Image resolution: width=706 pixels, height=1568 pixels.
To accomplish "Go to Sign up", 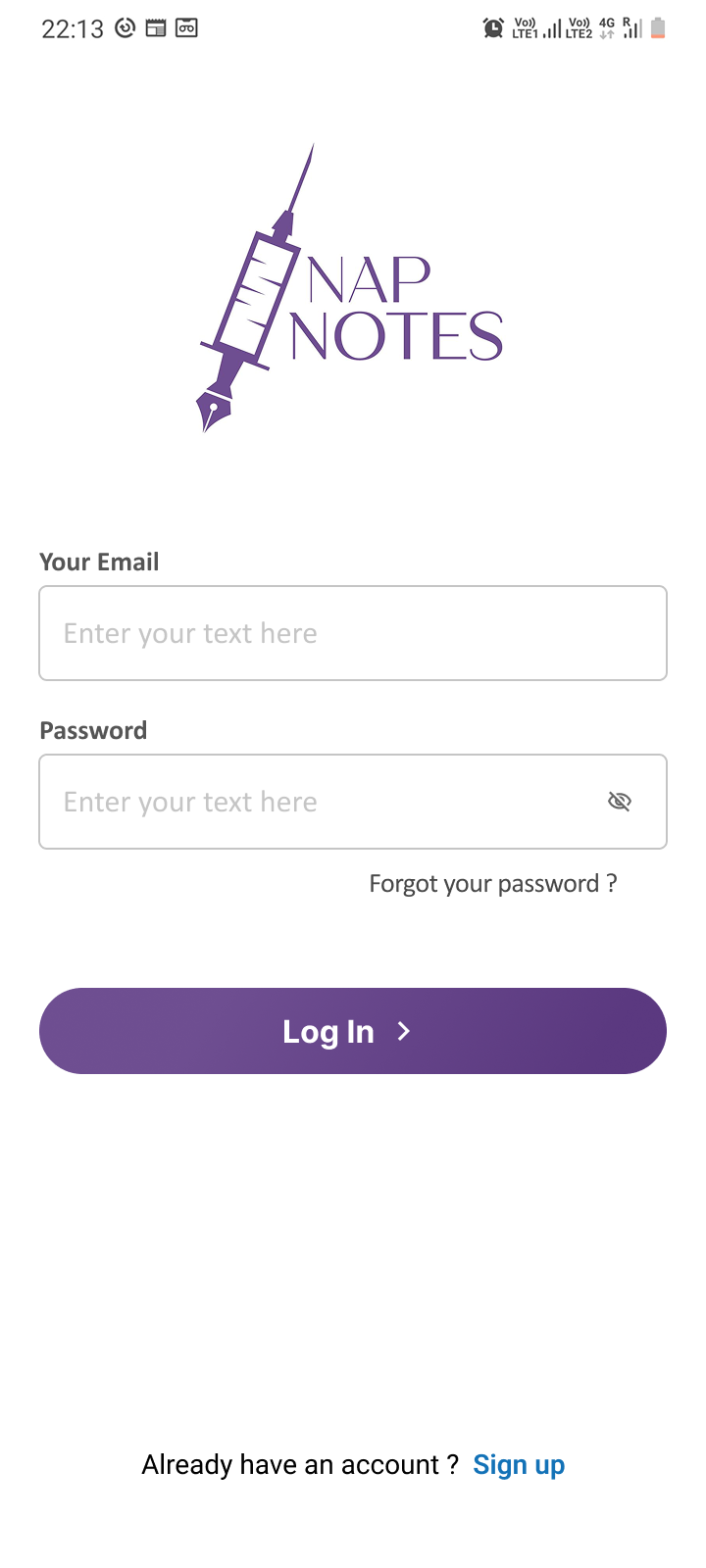I will [519, 1465].
